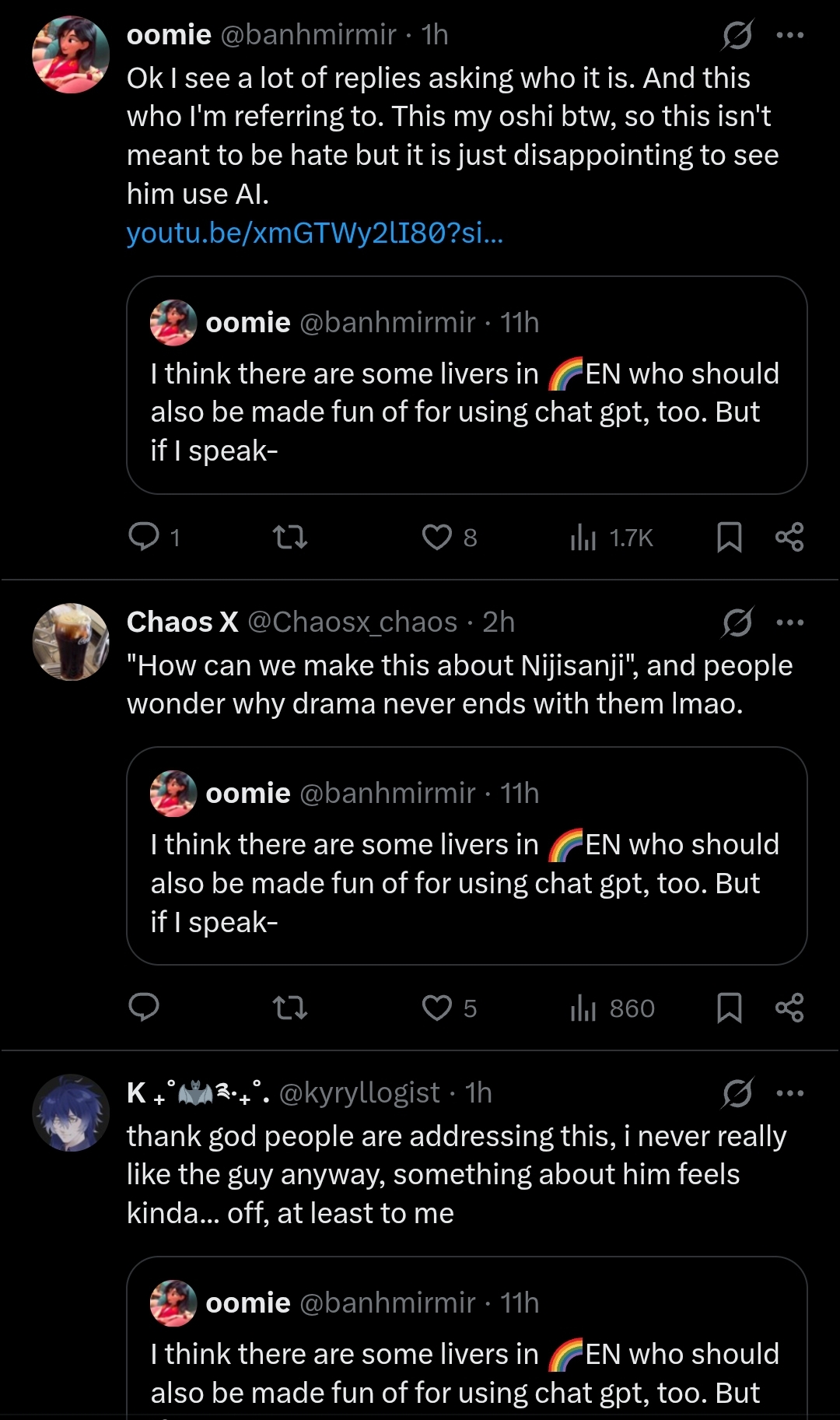
Task: Repost Chaos X's post
Action: click(x=290, y=1008)
